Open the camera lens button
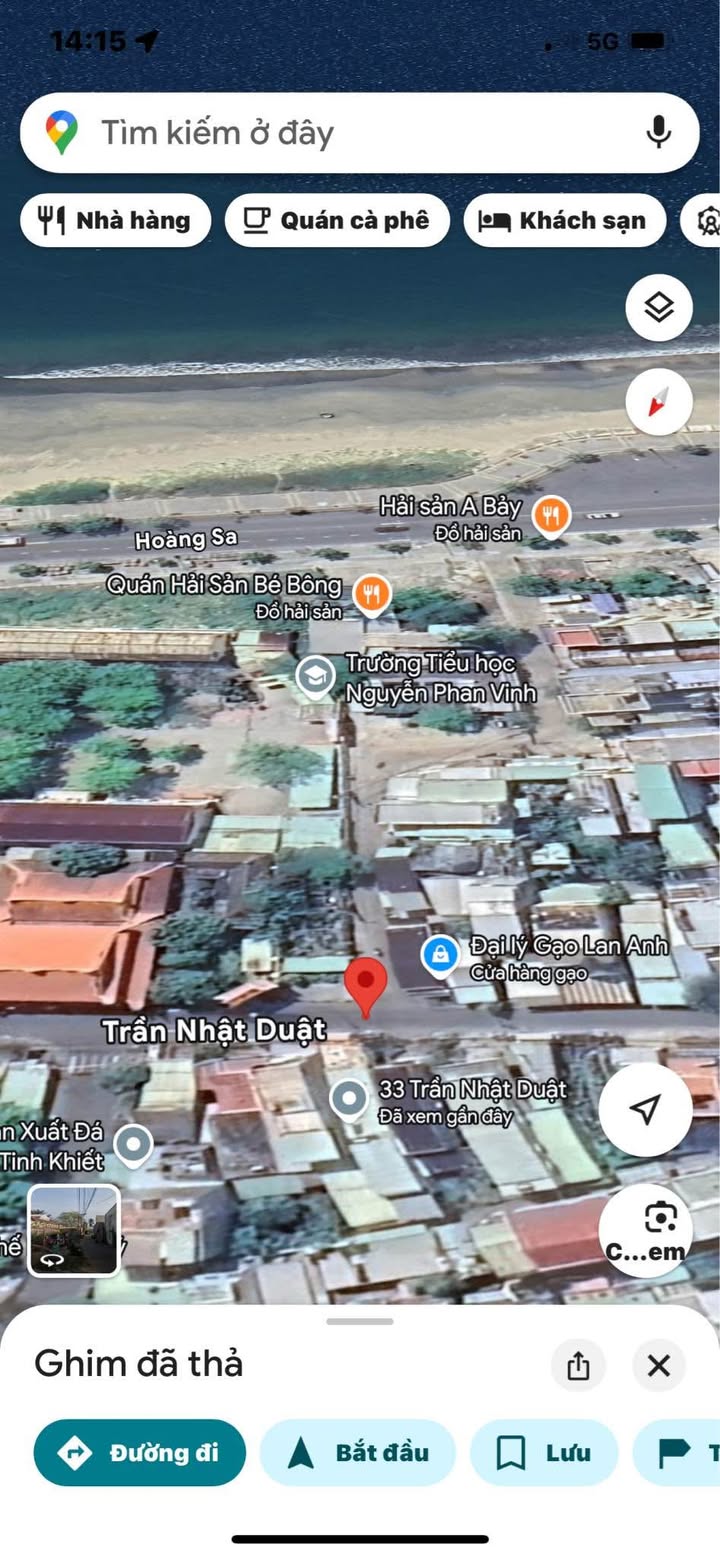 (646, 1230)
